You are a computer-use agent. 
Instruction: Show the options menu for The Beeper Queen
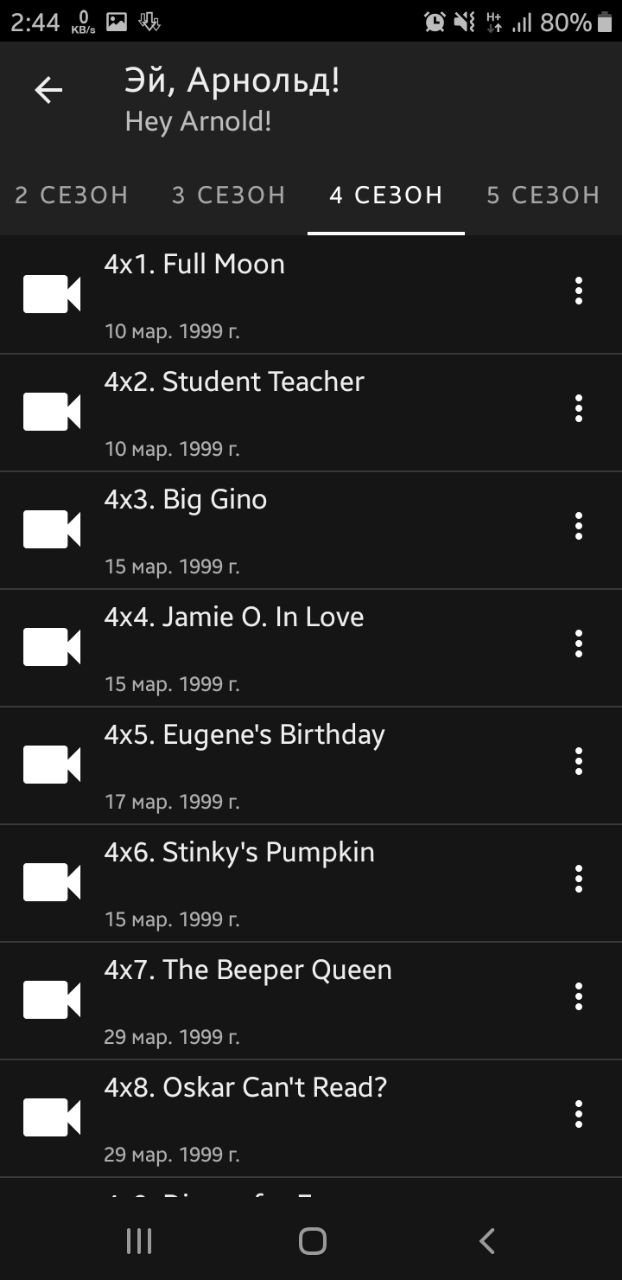[578, 996]
